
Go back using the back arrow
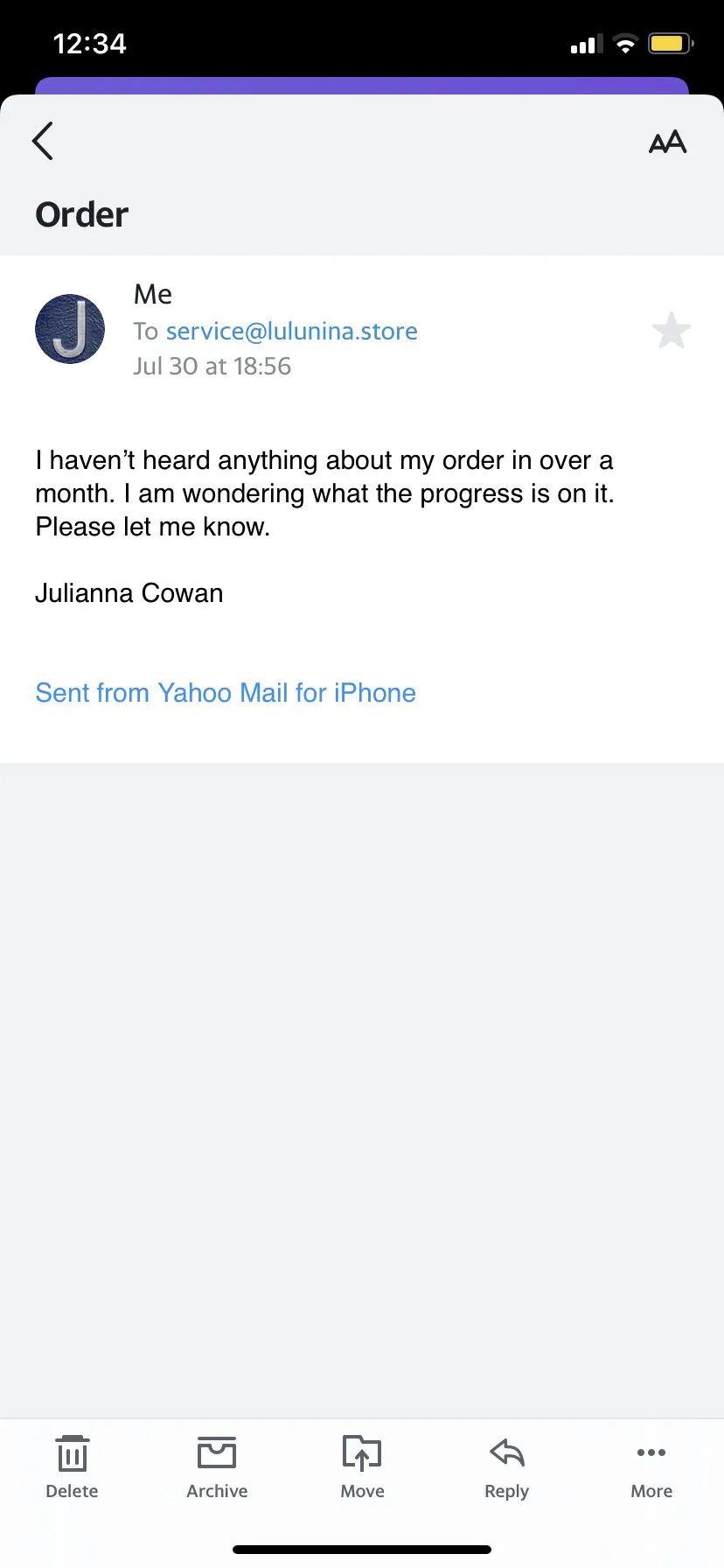43,141
